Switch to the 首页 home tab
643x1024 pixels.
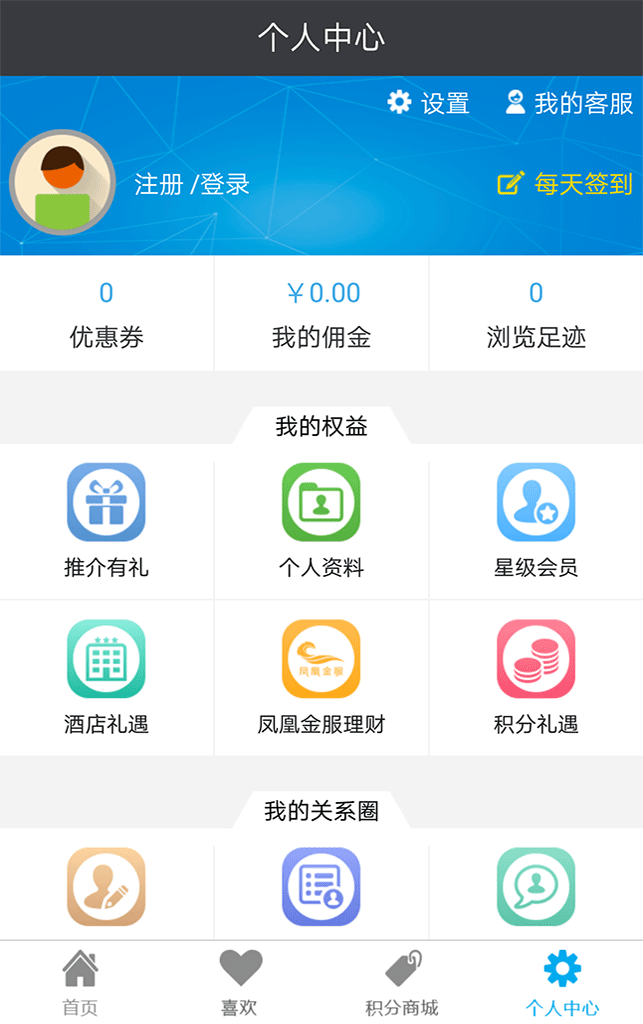[80, 983]
